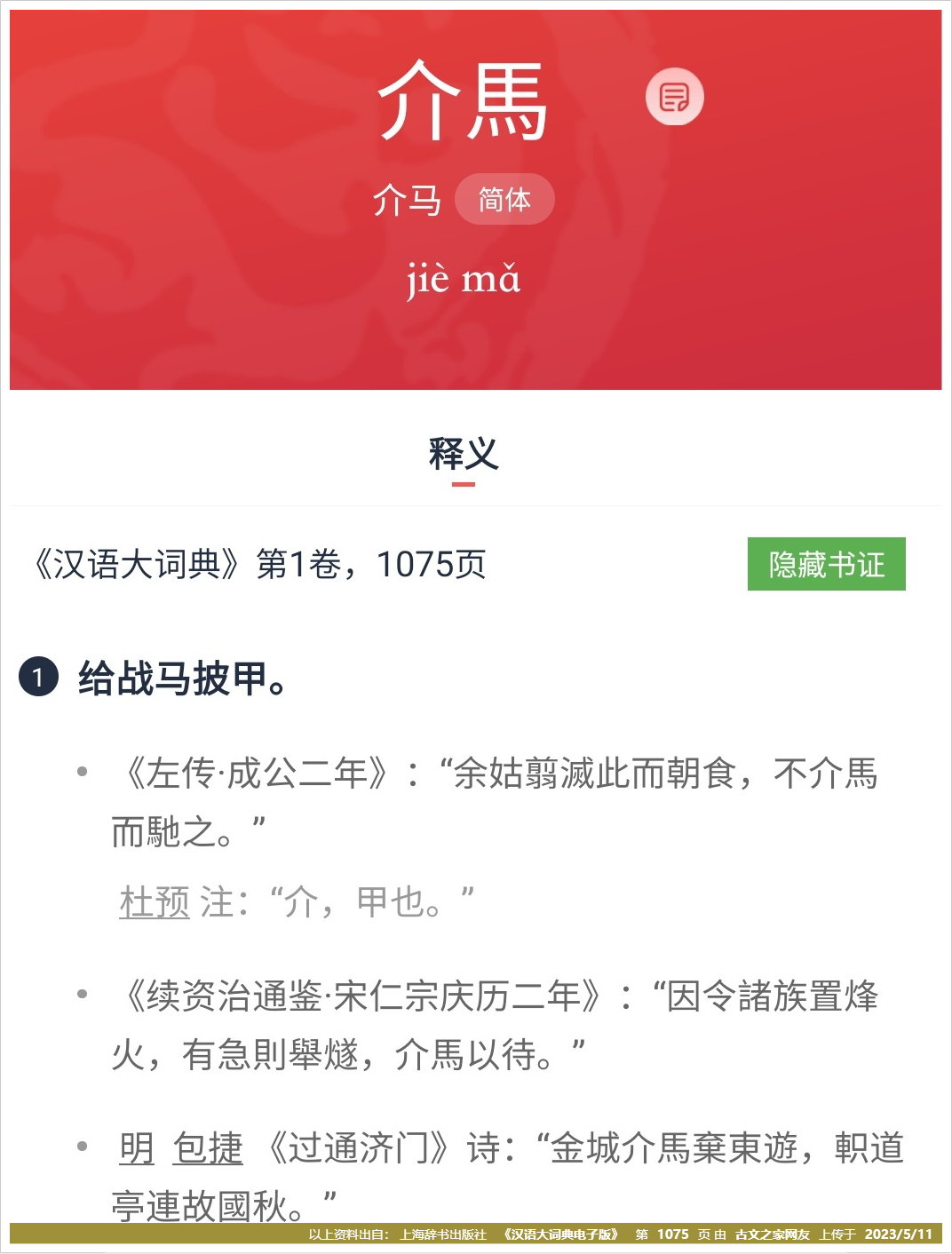Toggle the 简体 character chip
The height and width of the screenshot is (1254, 952).
pos(504,199)
